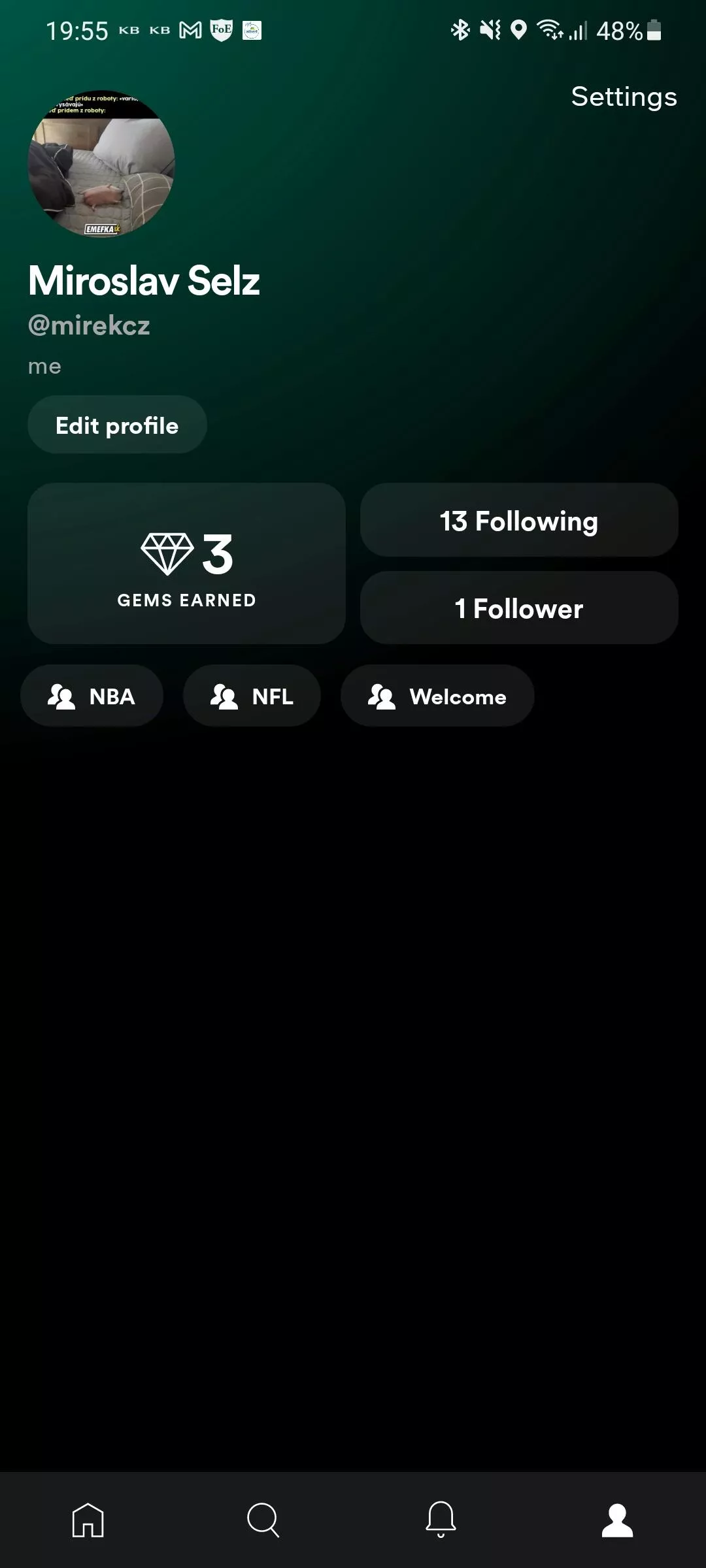Tap the Edit profile button

[x=117, y=425]
